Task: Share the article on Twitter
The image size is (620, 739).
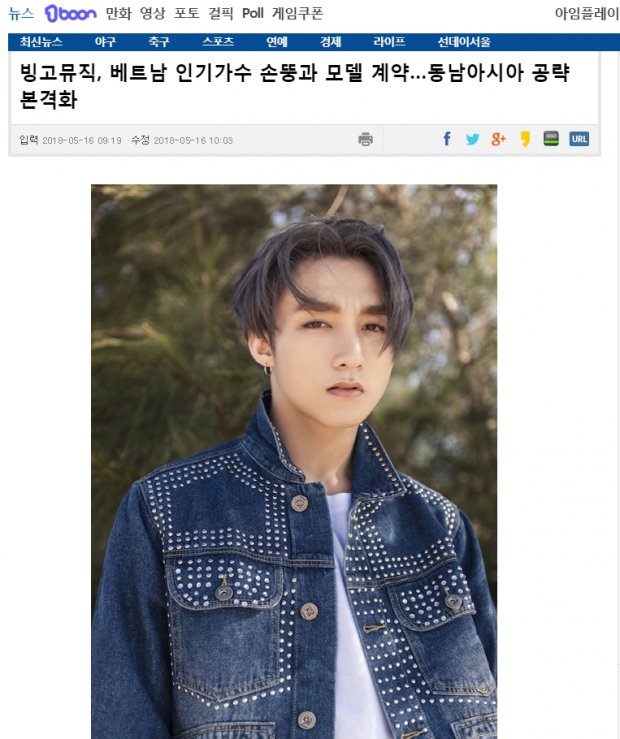Action: [x=472, y=140]
